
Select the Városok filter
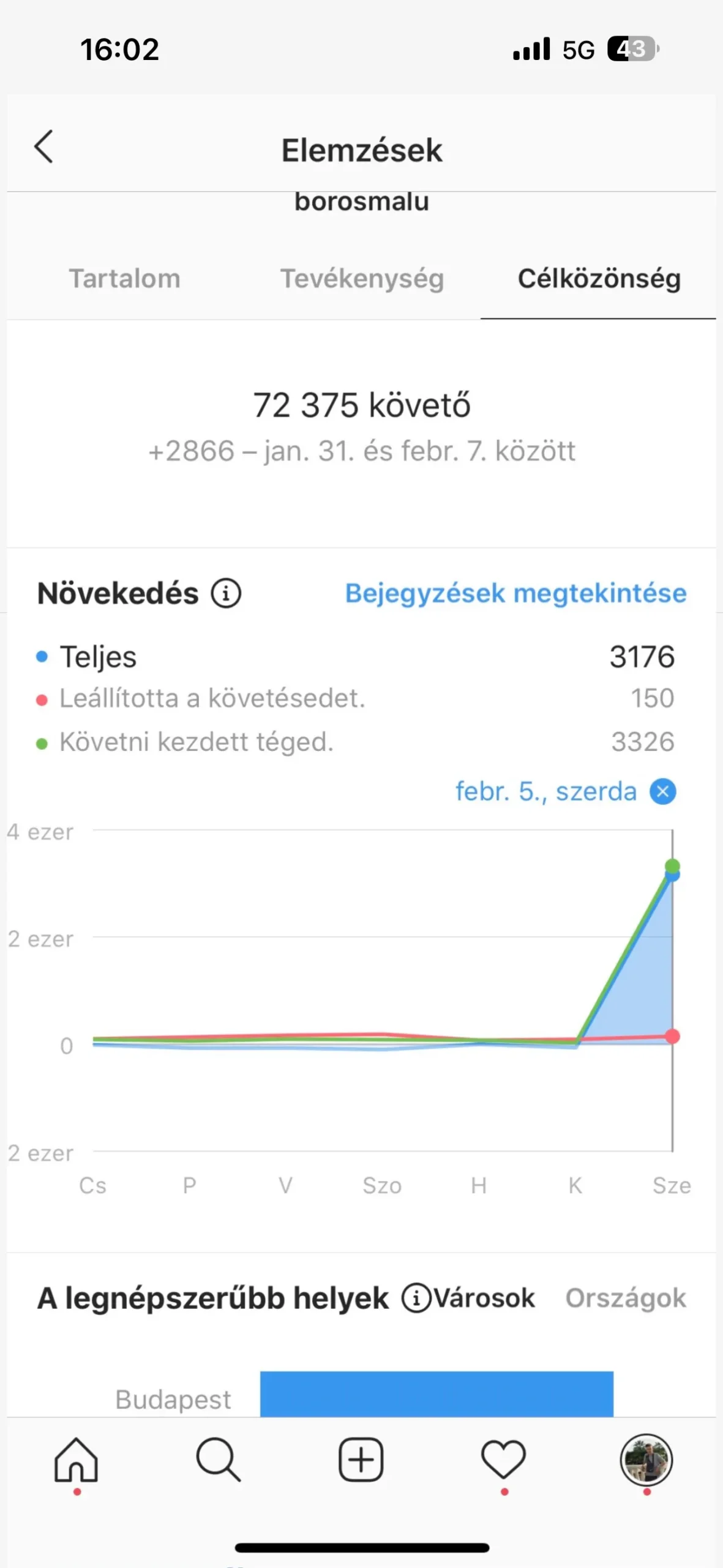(484, 1298)
